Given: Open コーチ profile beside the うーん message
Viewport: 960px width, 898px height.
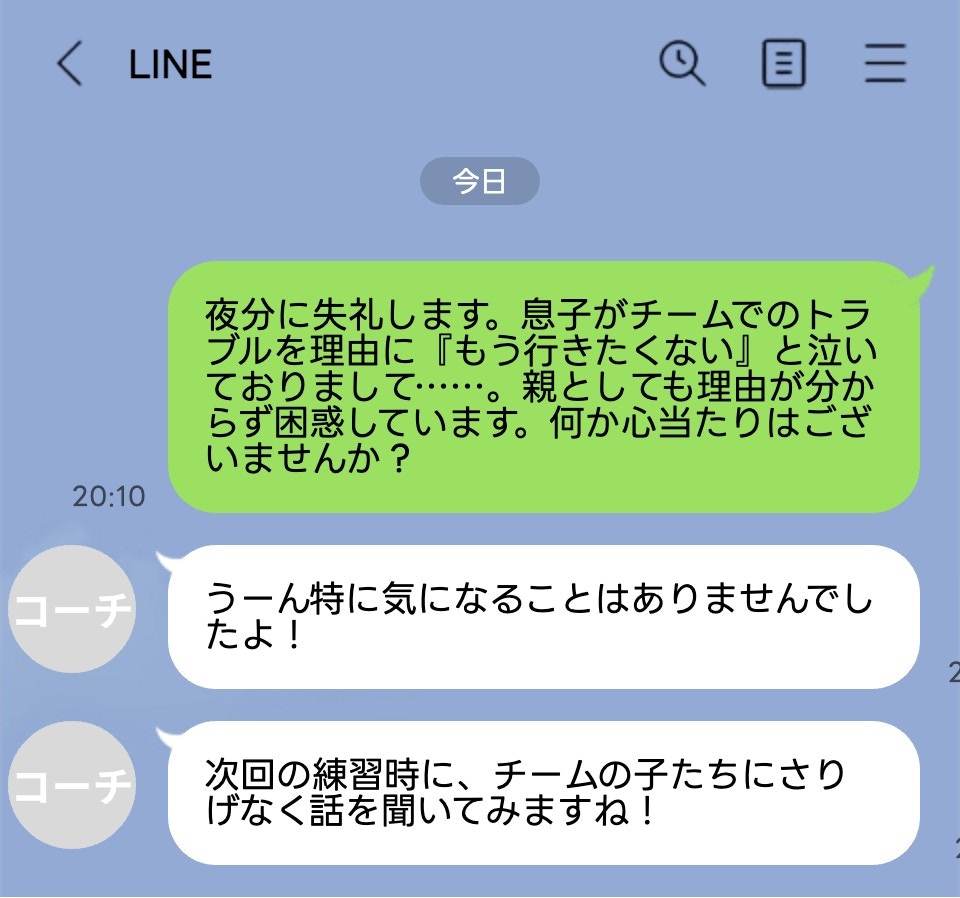Looking at the screenshot, I should point(71,609).
